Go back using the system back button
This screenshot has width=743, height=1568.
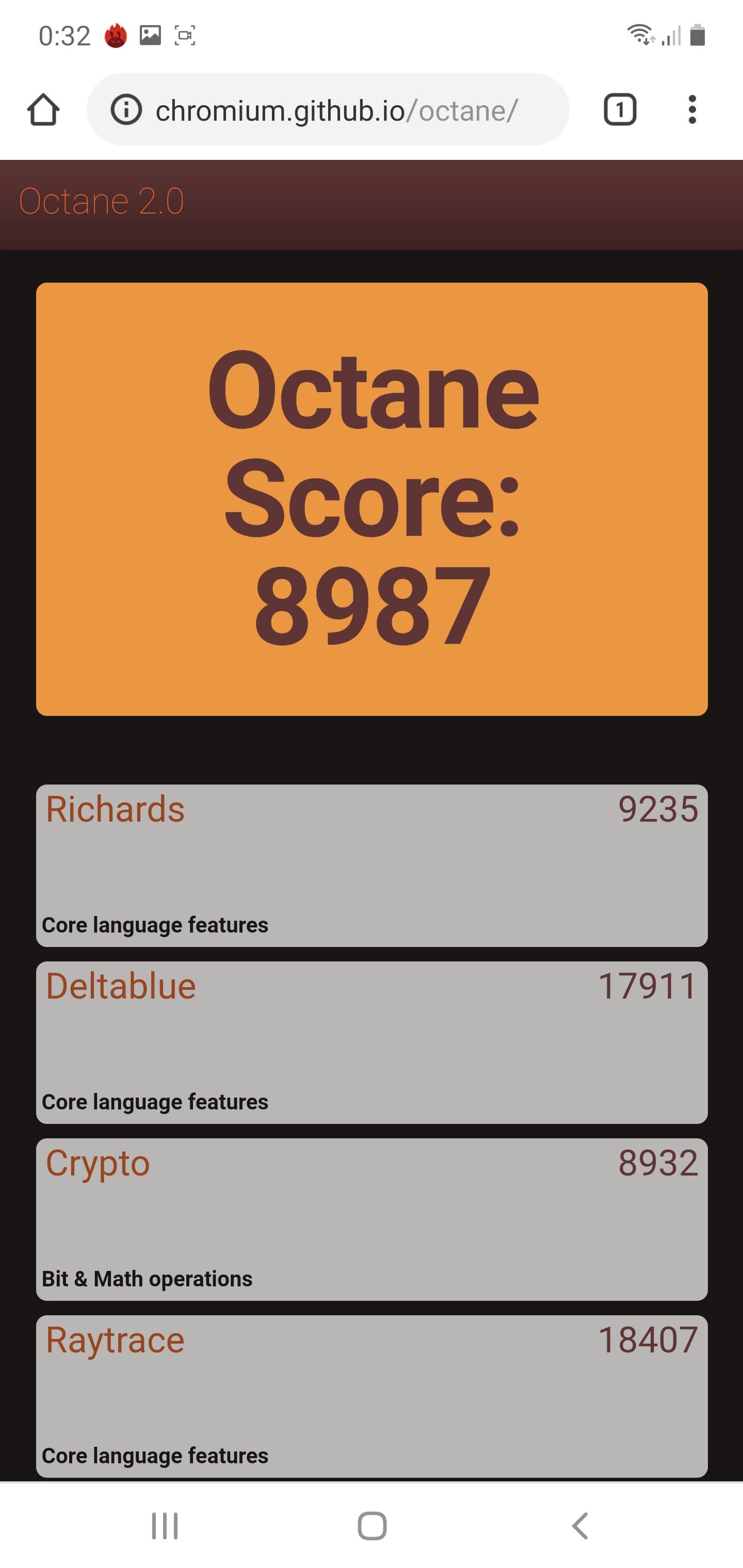click(580, 1526)
